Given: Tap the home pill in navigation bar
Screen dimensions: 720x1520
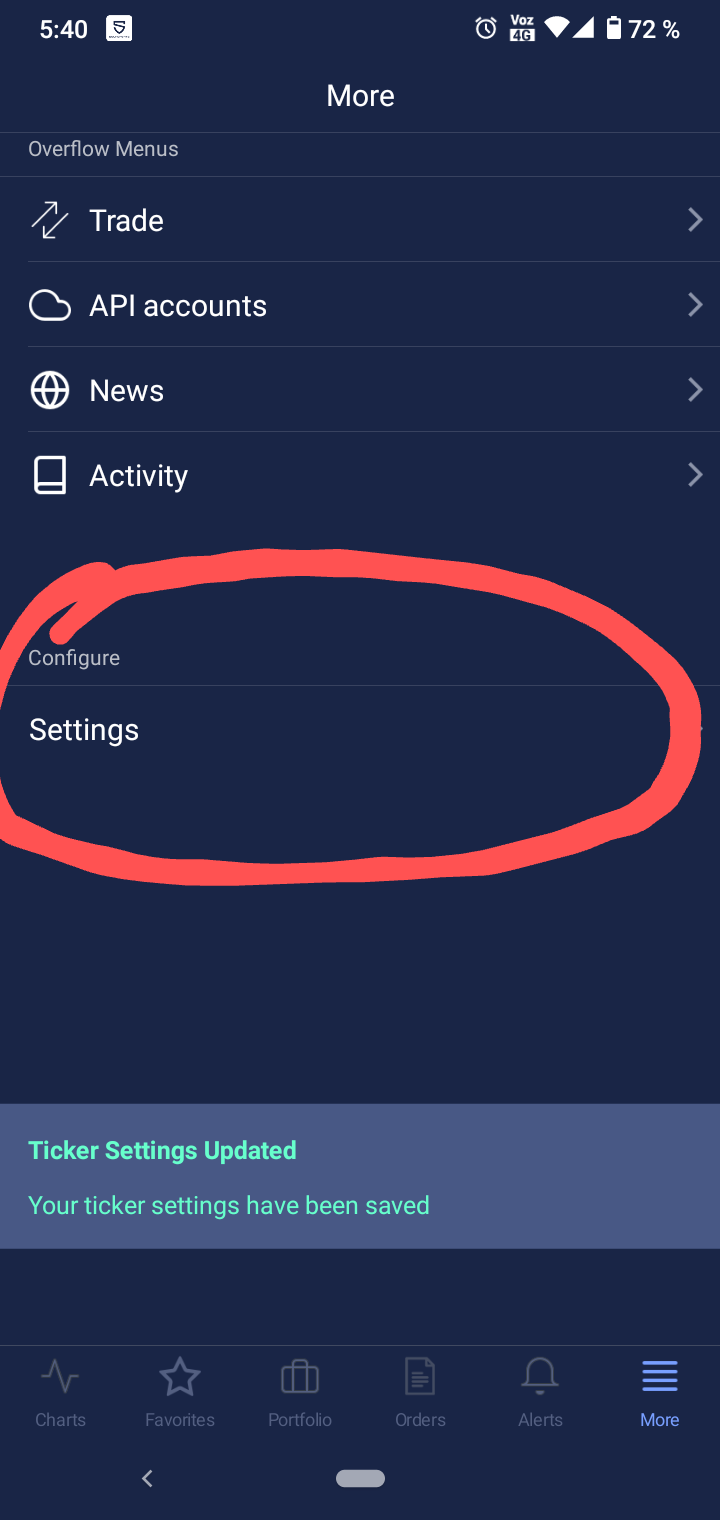Looking at the screenshot, I should point(360,1478).
